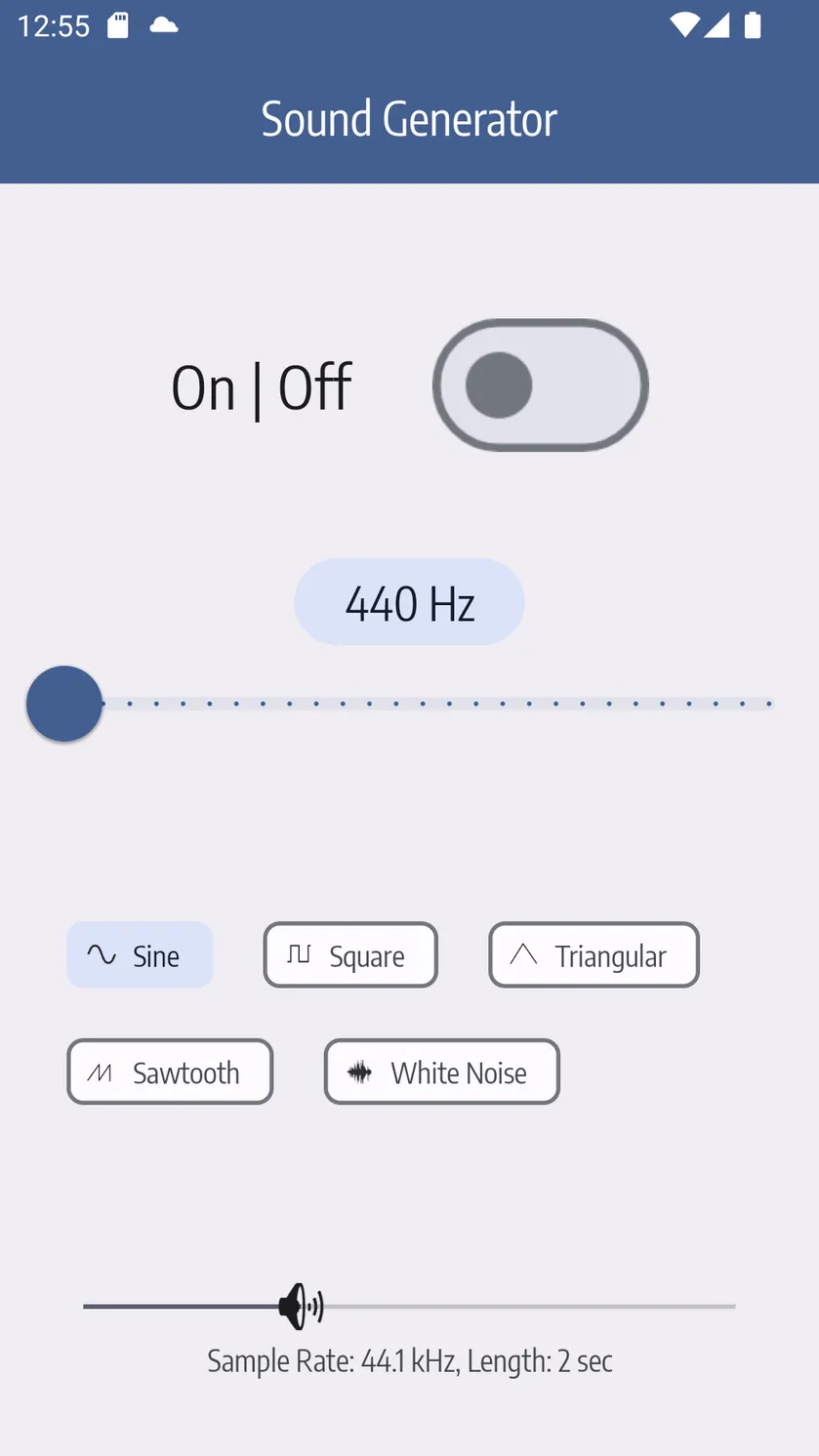Image resolution: width=819 pixels, height=1456 pixels.
Task: Tap the volume slider speaker handle
Action: (x=301, y=1306)
